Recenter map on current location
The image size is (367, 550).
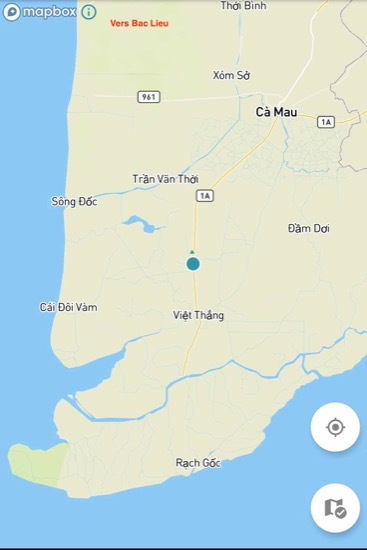coord(335,427)
